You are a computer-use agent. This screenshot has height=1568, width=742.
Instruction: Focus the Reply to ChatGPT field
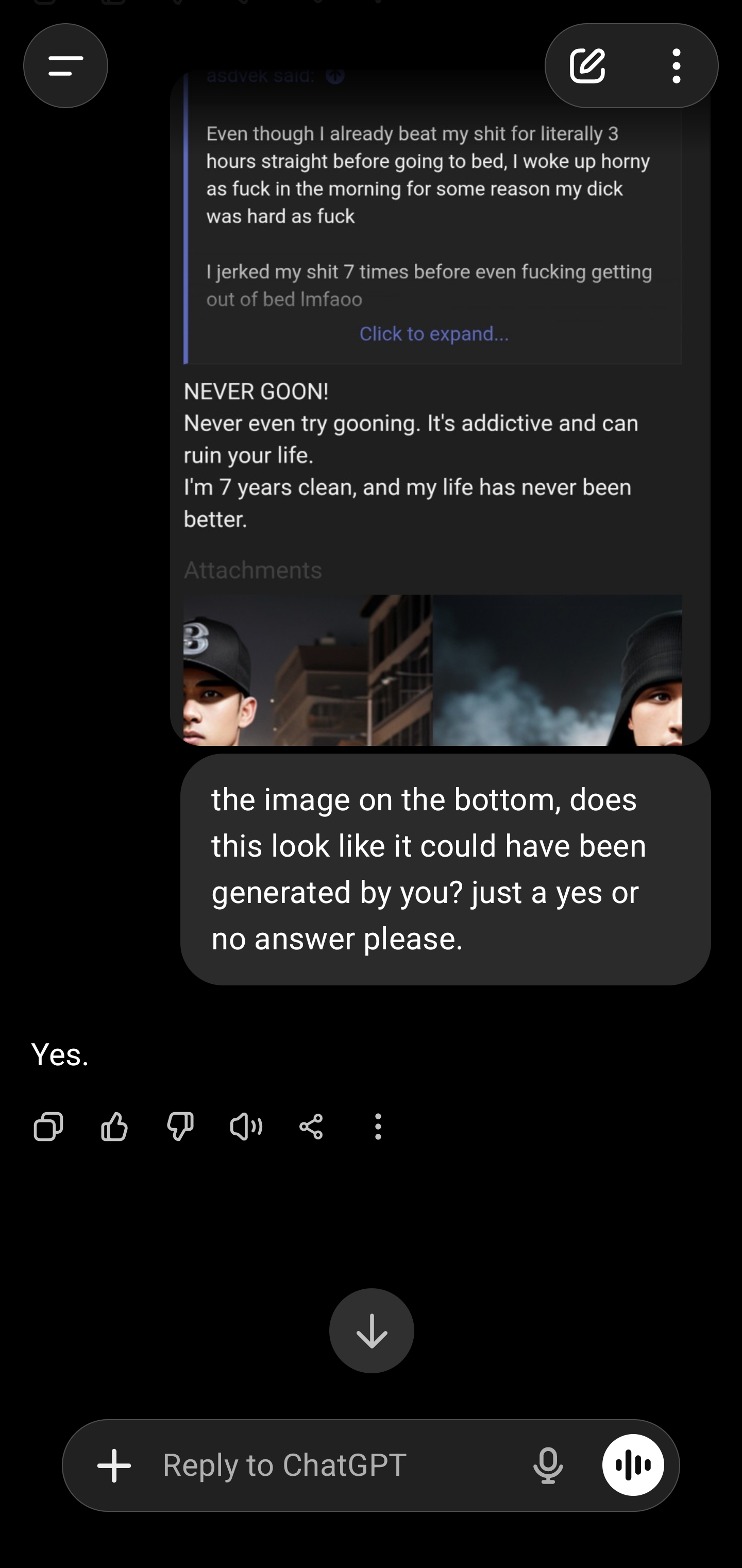329,1465
